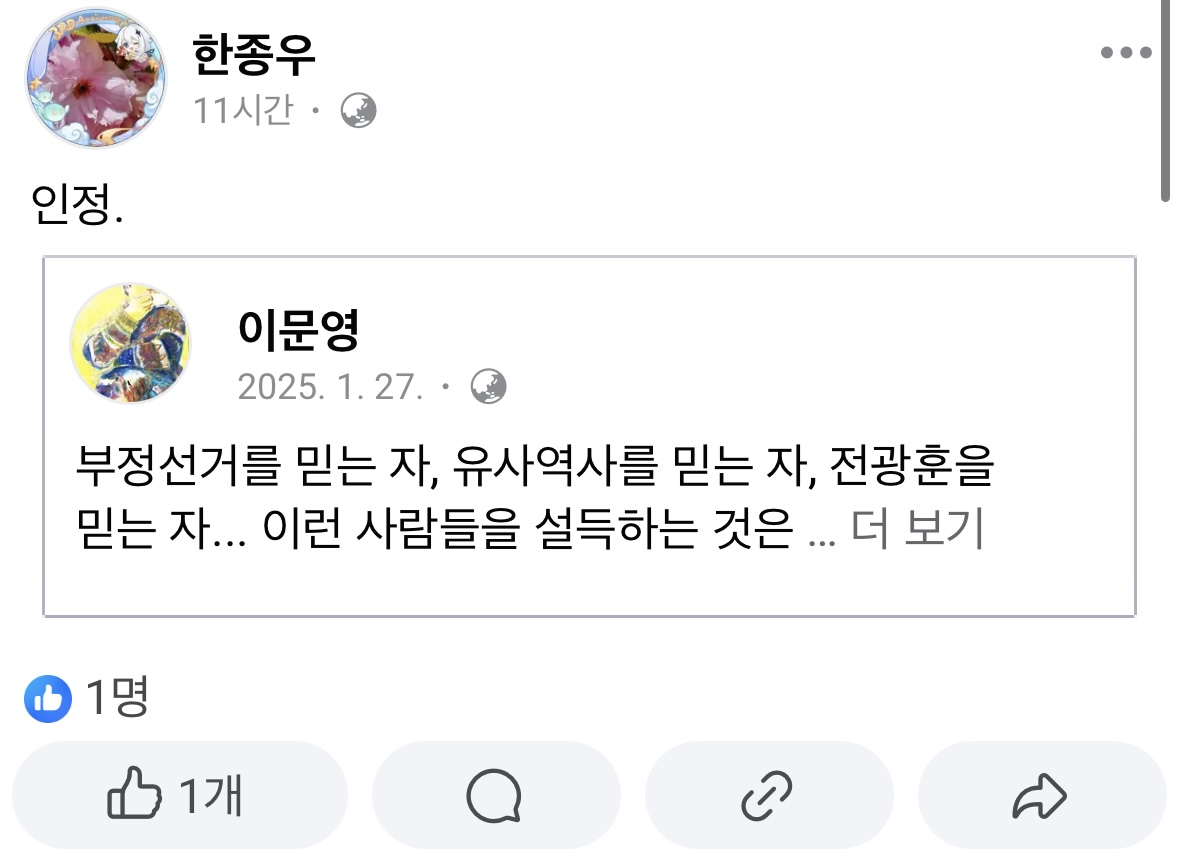
Task: Share the post with the arrow button
Action: click(1040, 796)
